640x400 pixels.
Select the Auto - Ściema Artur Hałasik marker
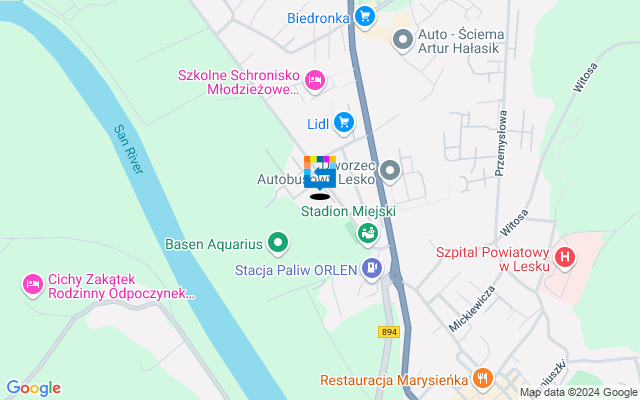click(x=403, y=40)
